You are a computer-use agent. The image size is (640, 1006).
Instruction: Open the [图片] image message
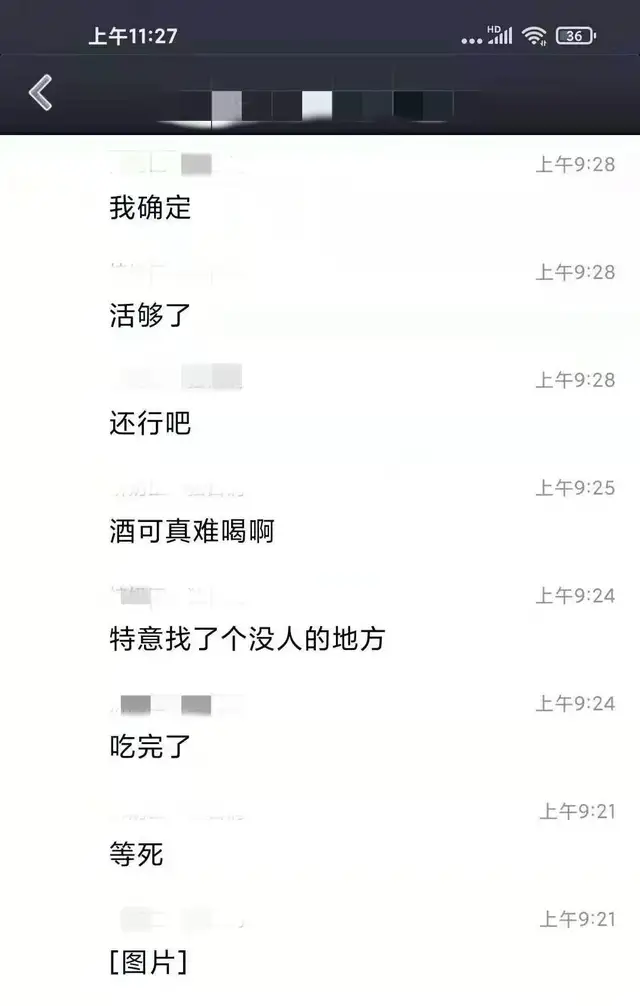pyautogui.click(x=148, y=962)
